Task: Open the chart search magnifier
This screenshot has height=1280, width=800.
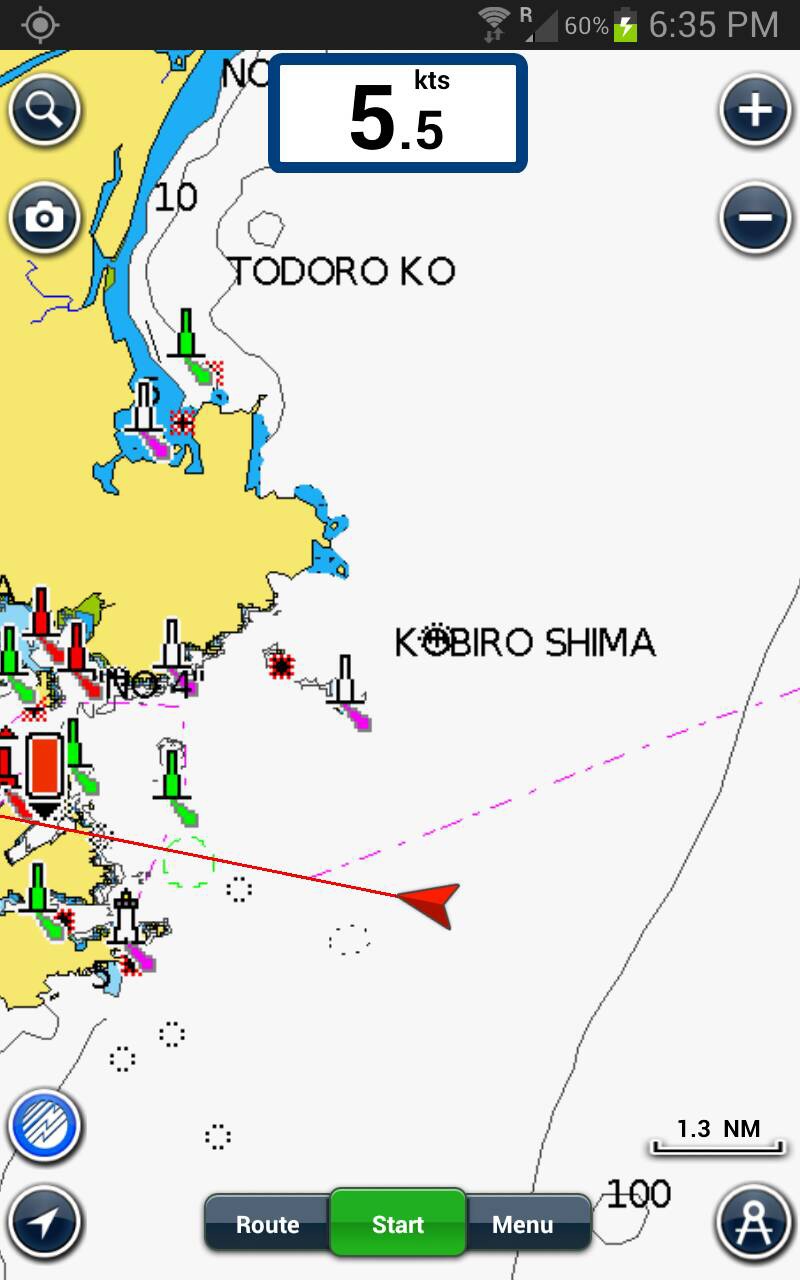Action: 45,110
